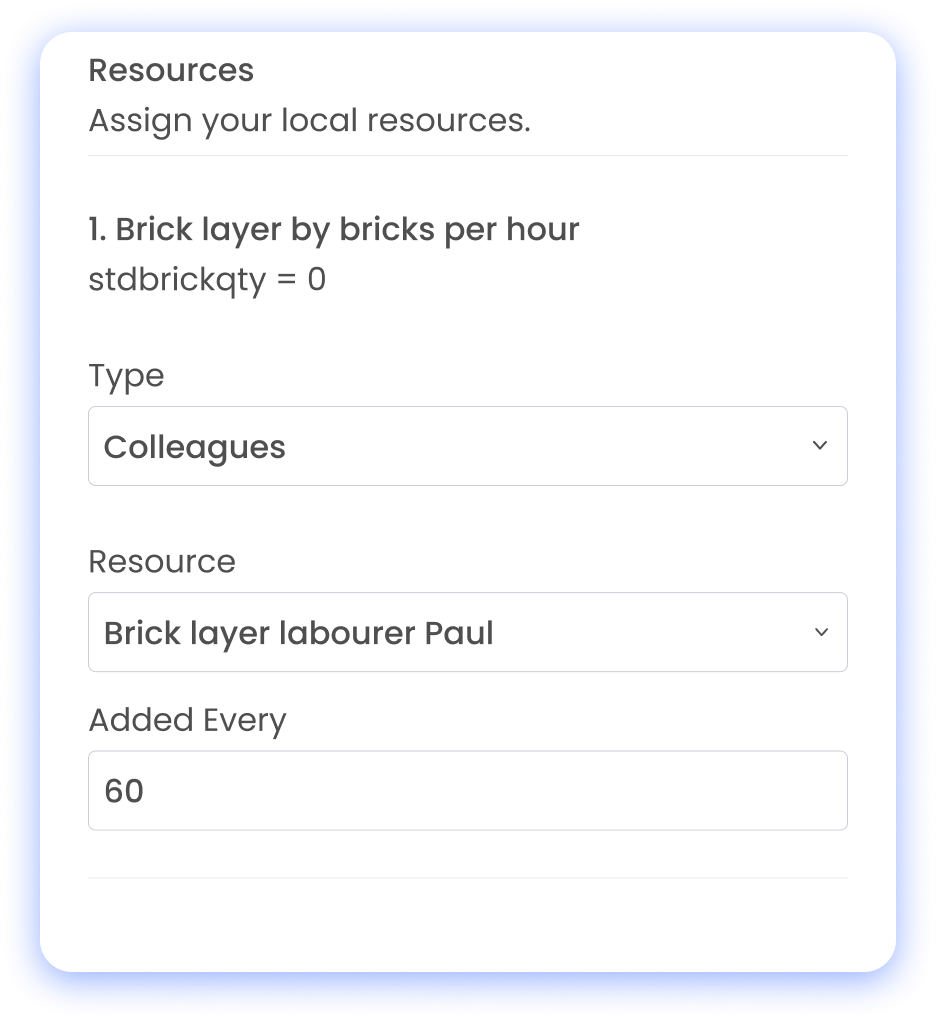Expand the Resource dropdown
The width and height of the screenshot is (936, 1020).
467,632
